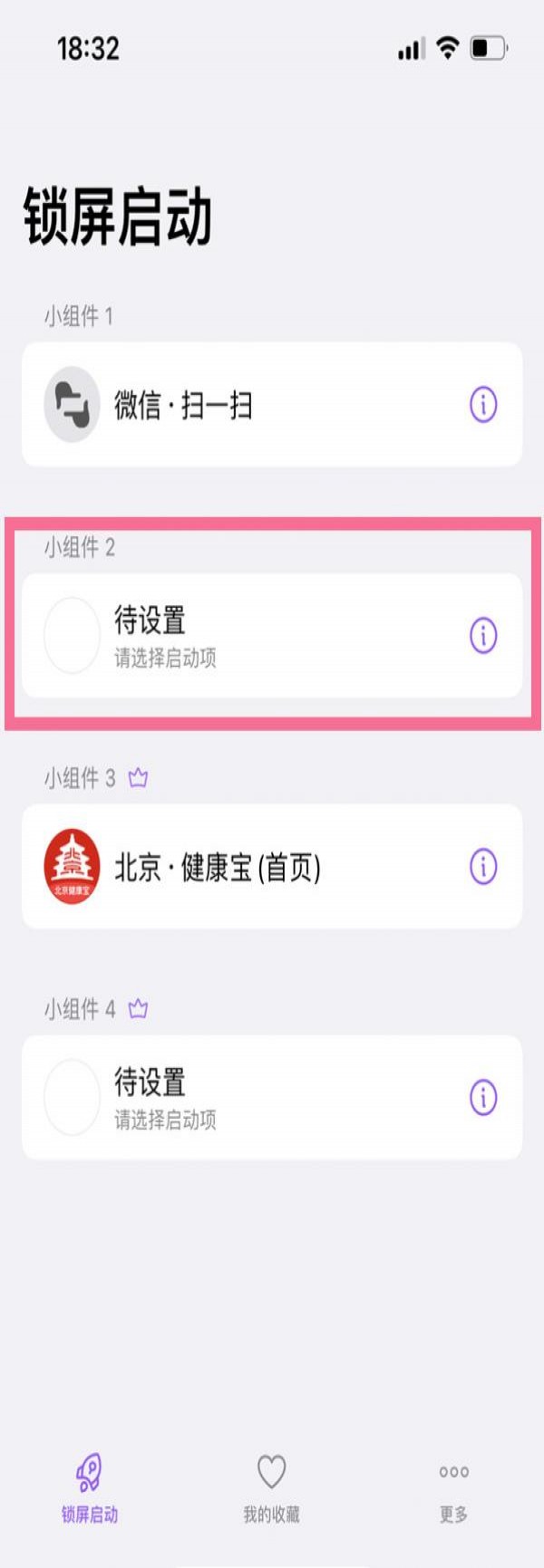Open the 更多 tab
The image size is (544, 1568).
[453, 1489]
